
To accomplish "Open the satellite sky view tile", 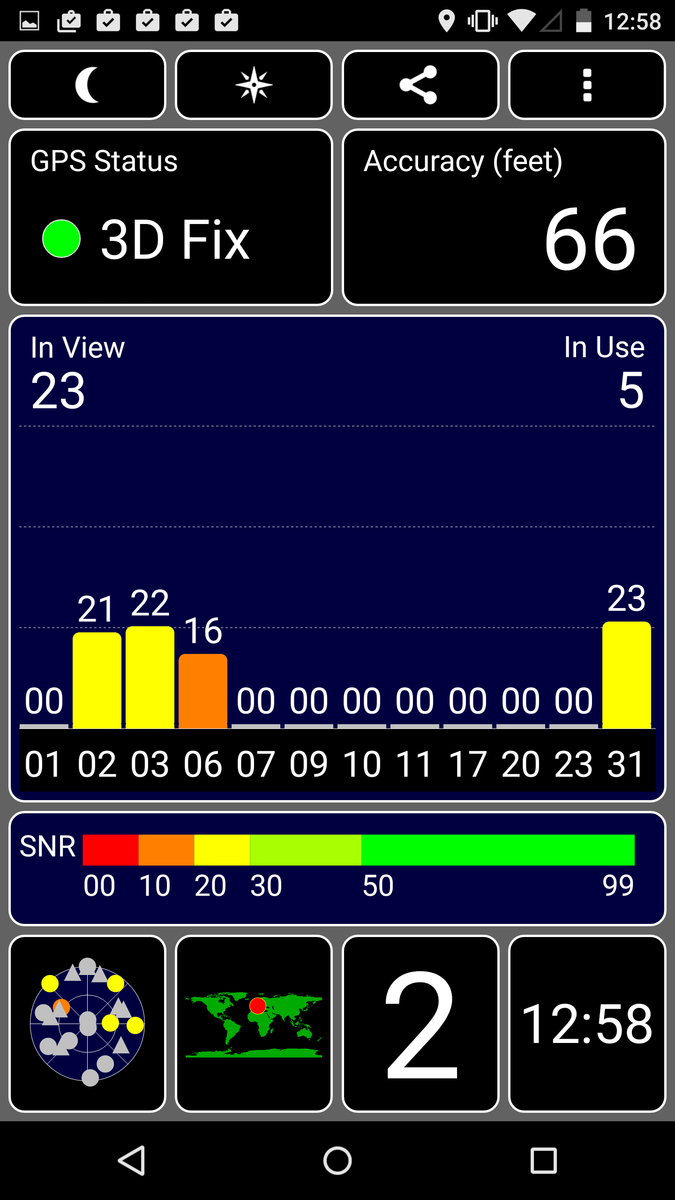I will coord(87,1023).
